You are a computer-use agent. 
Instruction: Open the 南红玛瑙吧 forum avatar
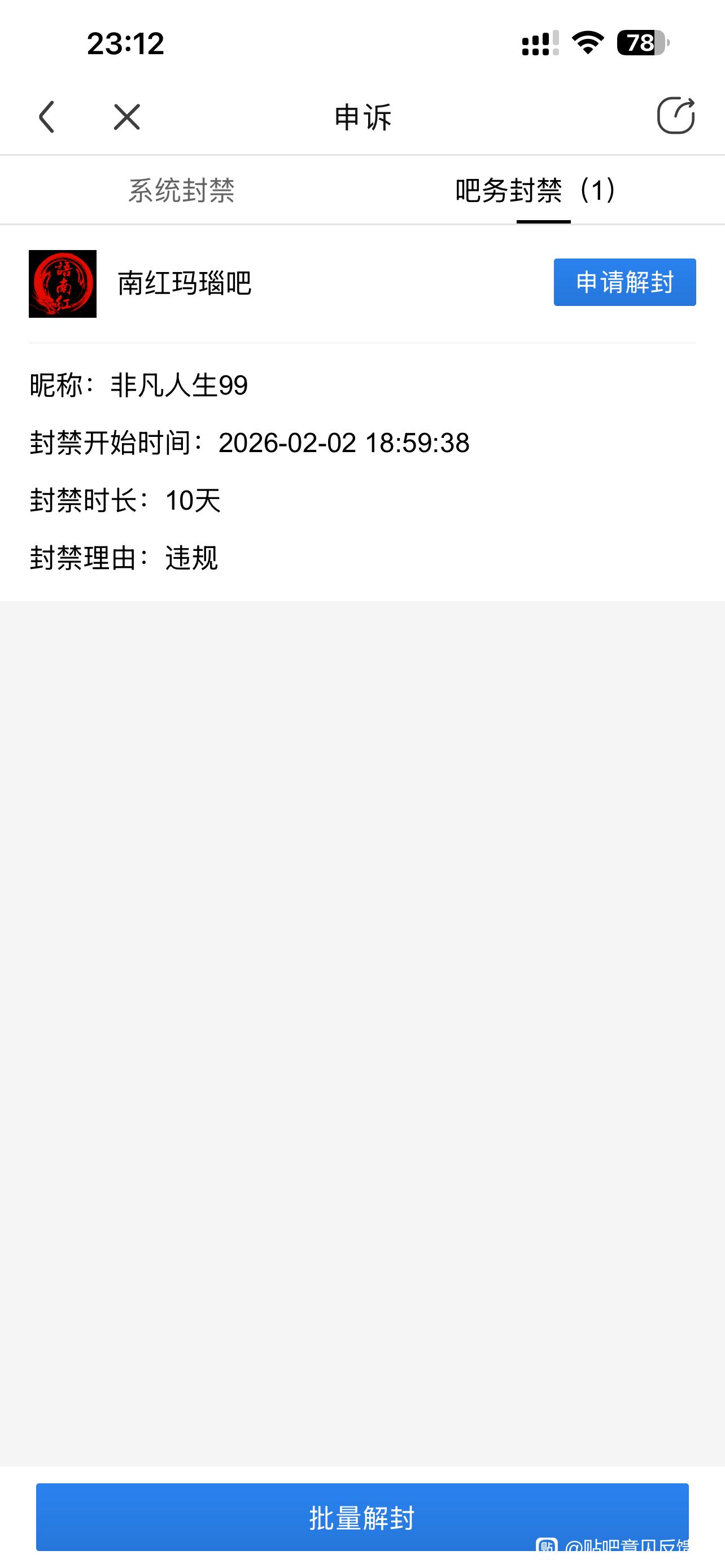pyautogui.click(x=63, y=284)
